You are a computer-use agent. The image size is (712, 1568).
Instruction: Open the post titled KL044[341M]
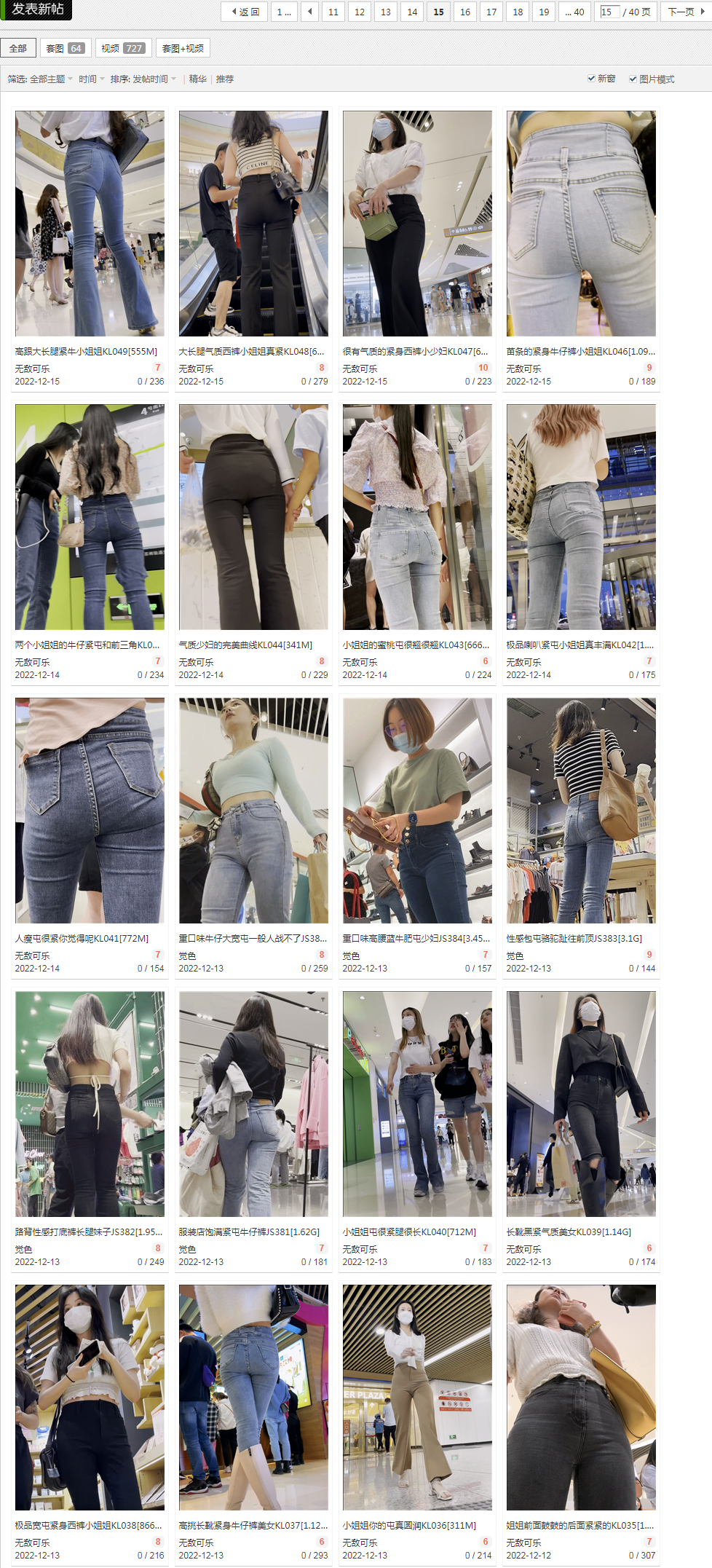coord(245,645)
